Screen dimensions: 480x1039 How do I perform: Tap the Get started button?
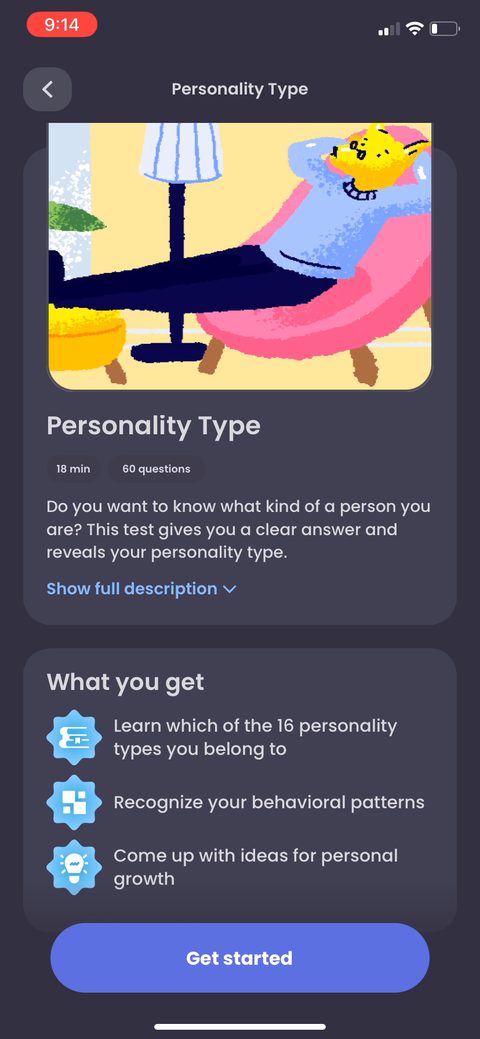coord(240,957)
